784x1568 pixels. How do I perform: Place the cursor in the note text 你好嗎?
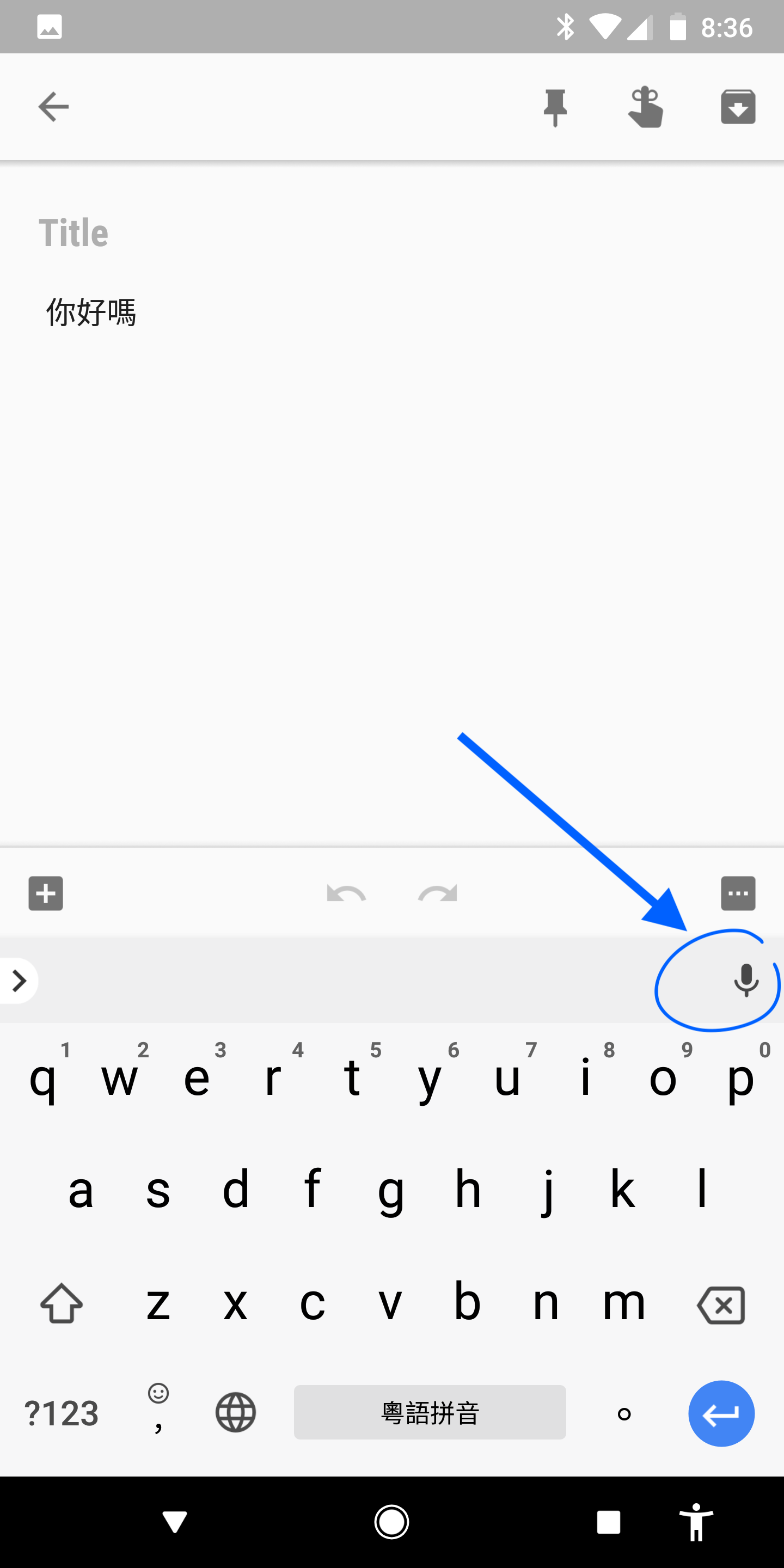click(91, 313)
